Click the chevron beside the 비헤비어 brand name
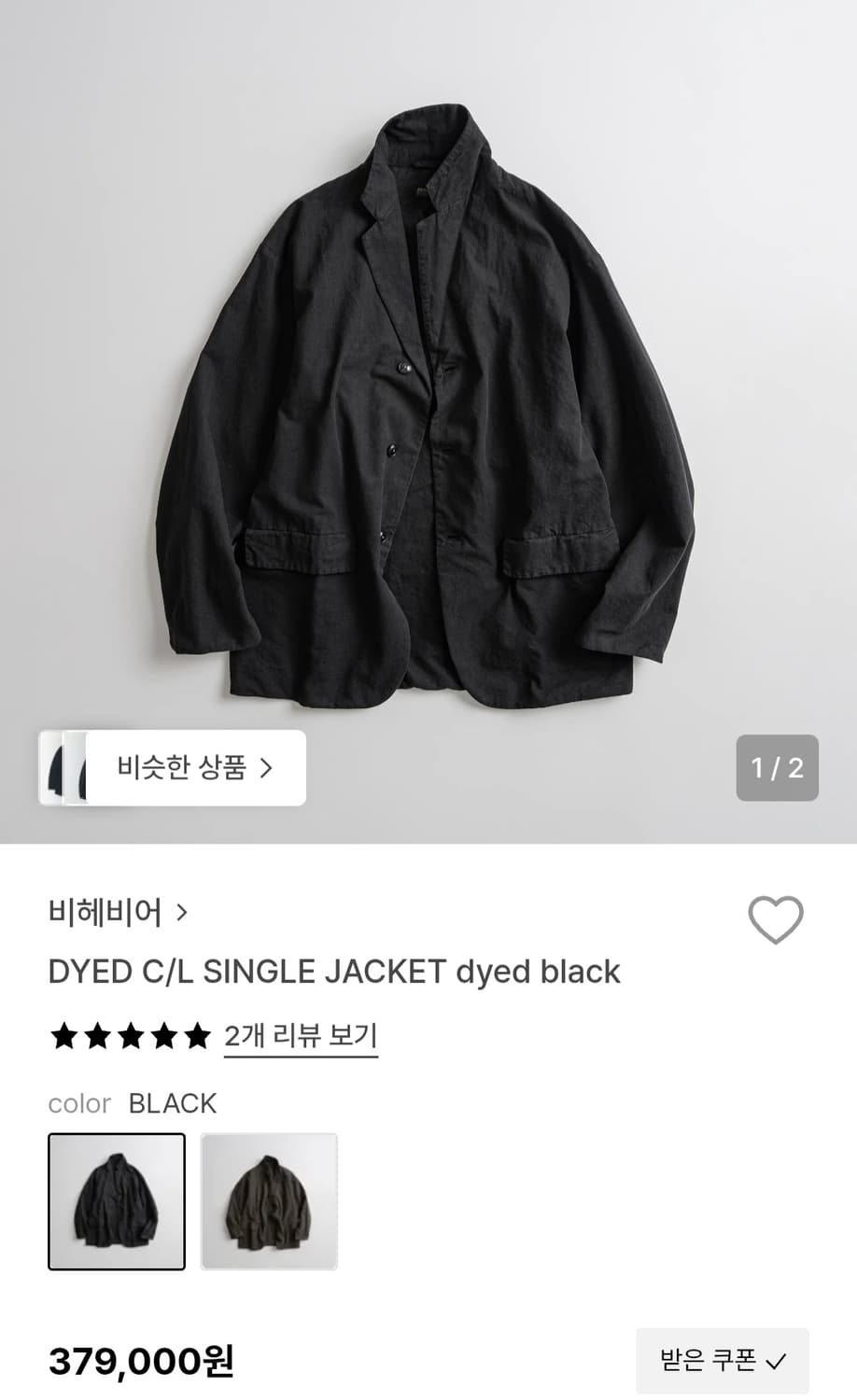857x1400 pixels. click(x=181, y=913)
